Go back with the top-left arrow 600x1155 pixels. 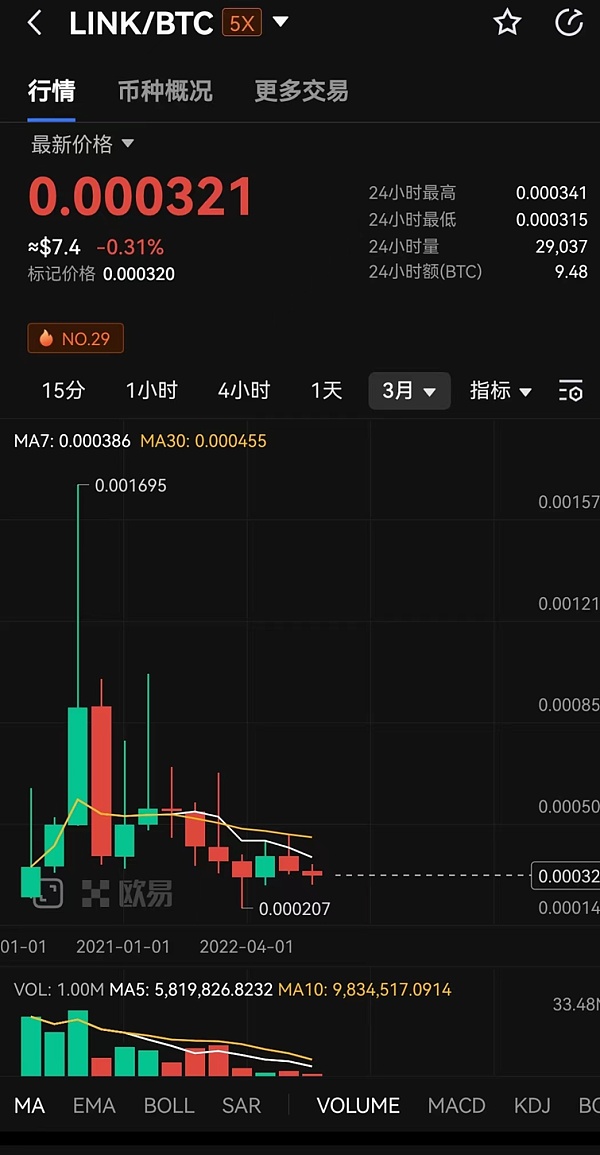coord(35,23)
